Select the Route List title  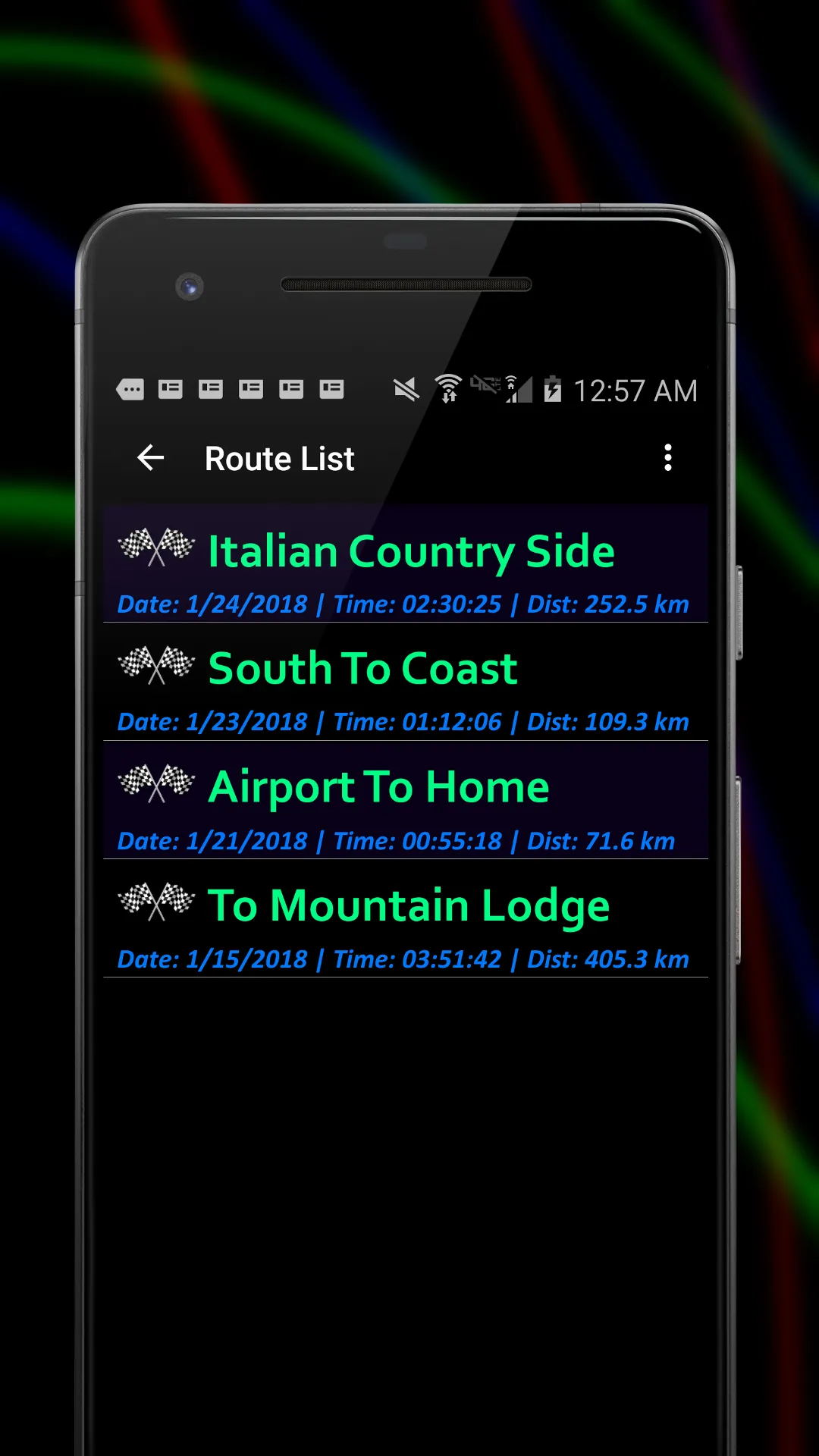(x=279, y=457)
